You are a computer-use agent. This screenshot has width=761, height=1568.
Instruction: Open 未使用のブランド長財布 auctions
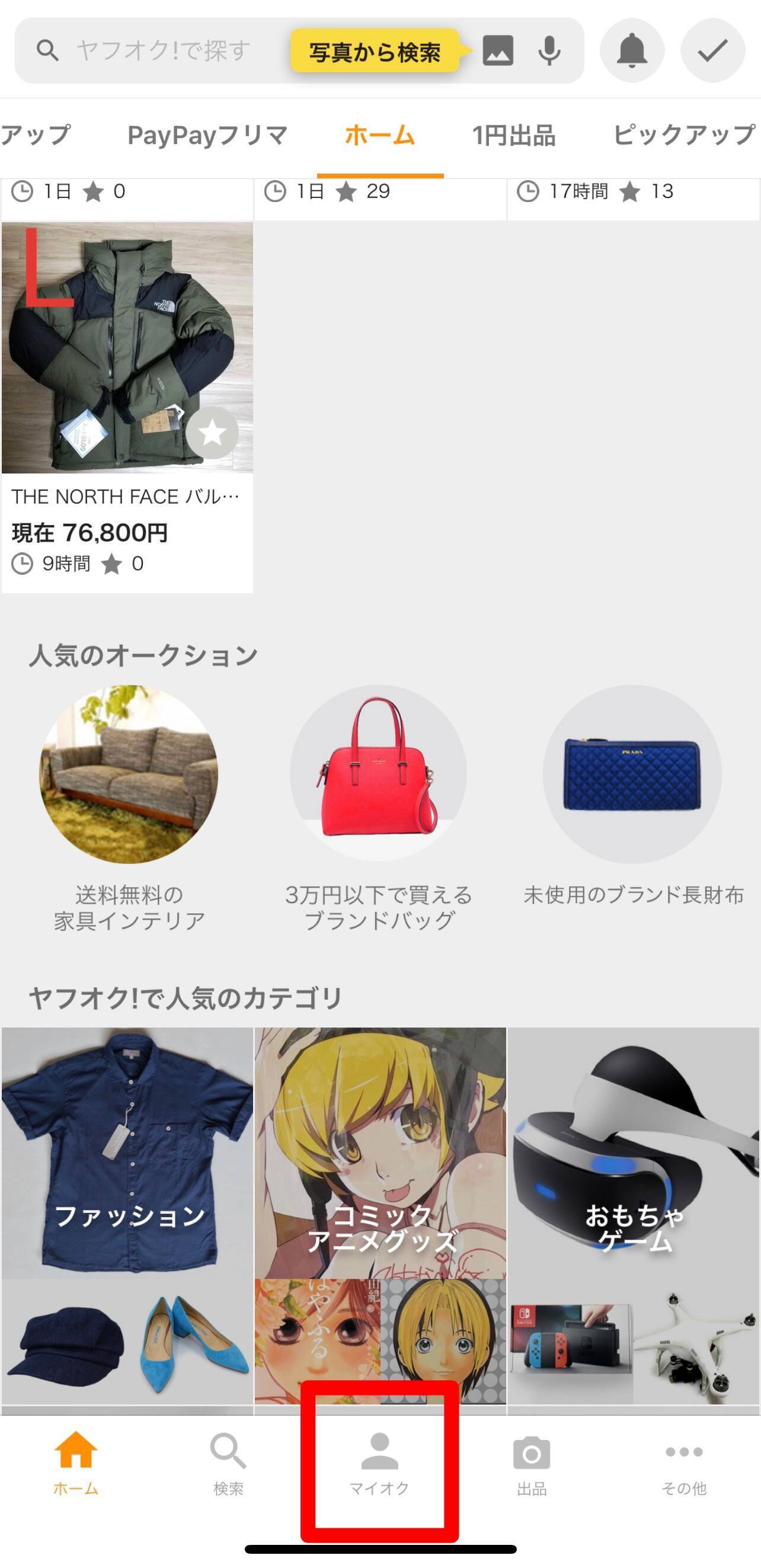pos(632,775)
